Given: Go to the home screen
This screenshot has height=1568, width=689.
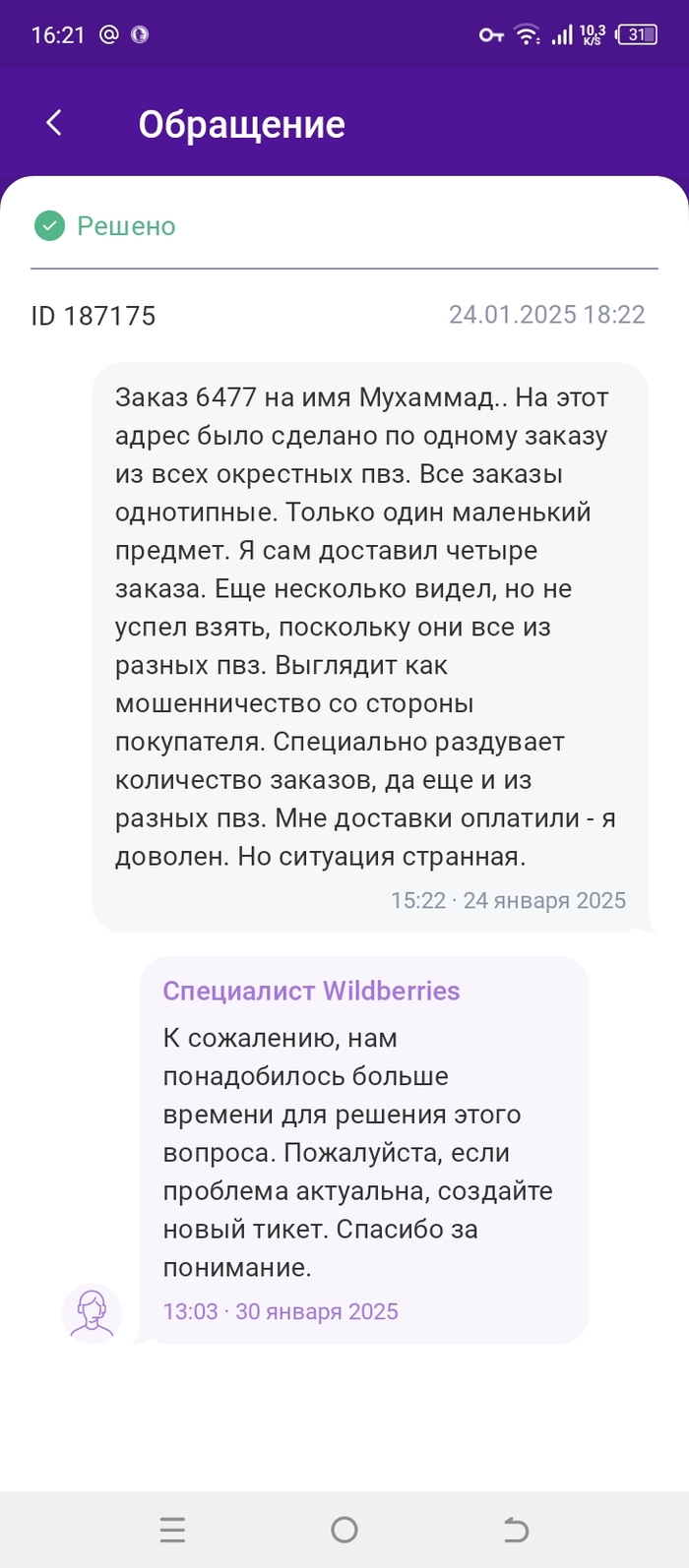Looking at the screenshot, I should click(344, 1529).
